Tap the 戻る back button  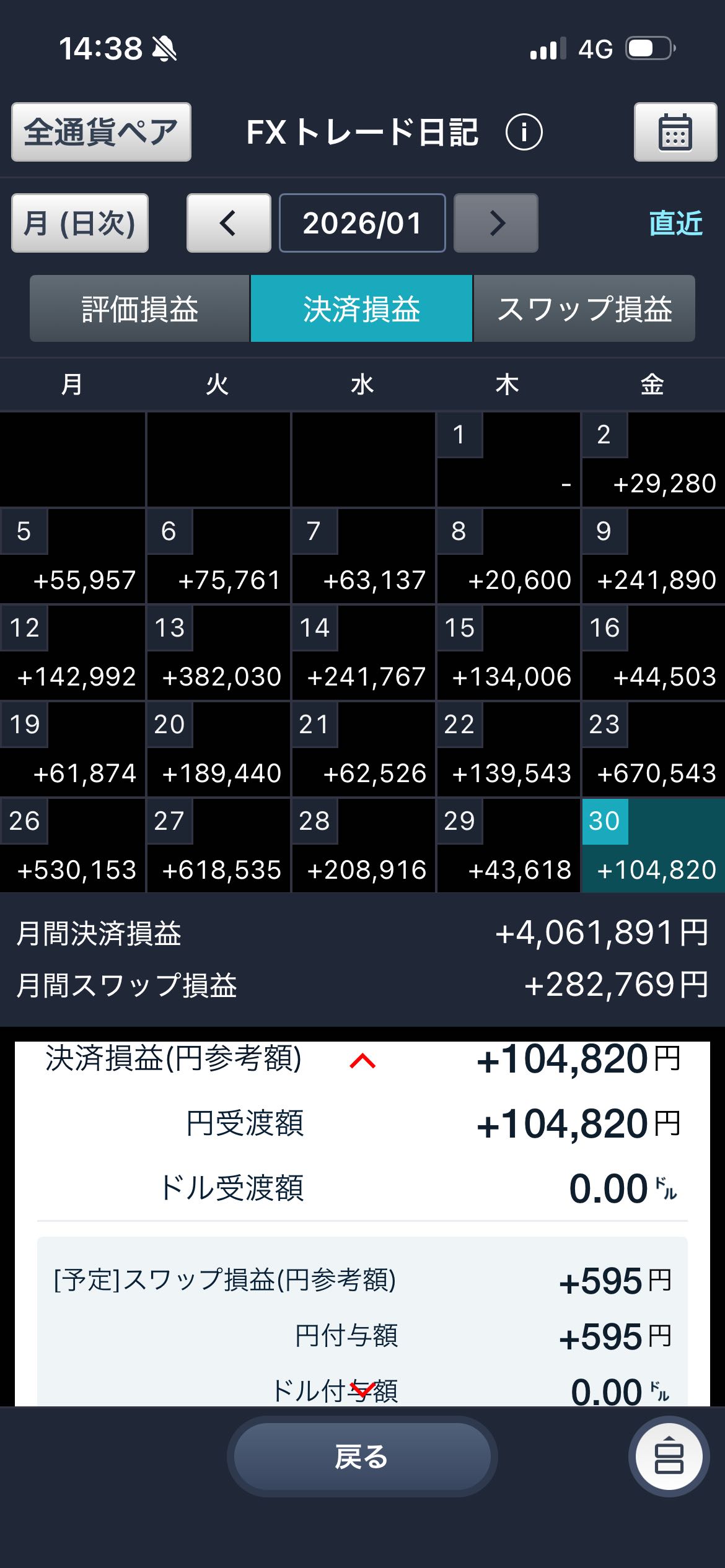pyautogui.click(x=362, y=1457)
